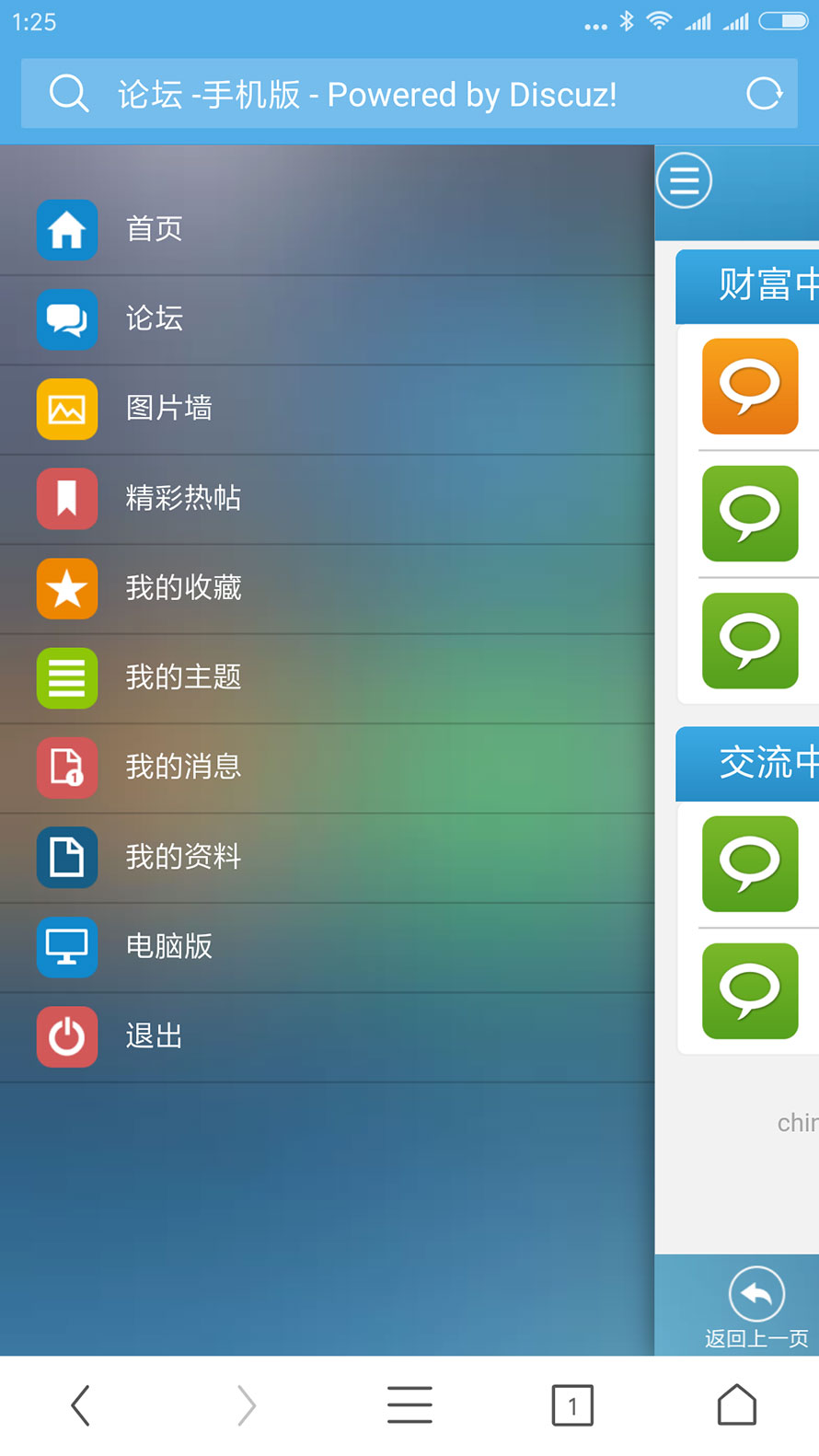View 我的主题 entry
819x1456 pixels.
pyautogui.click(x=183, y=677)
